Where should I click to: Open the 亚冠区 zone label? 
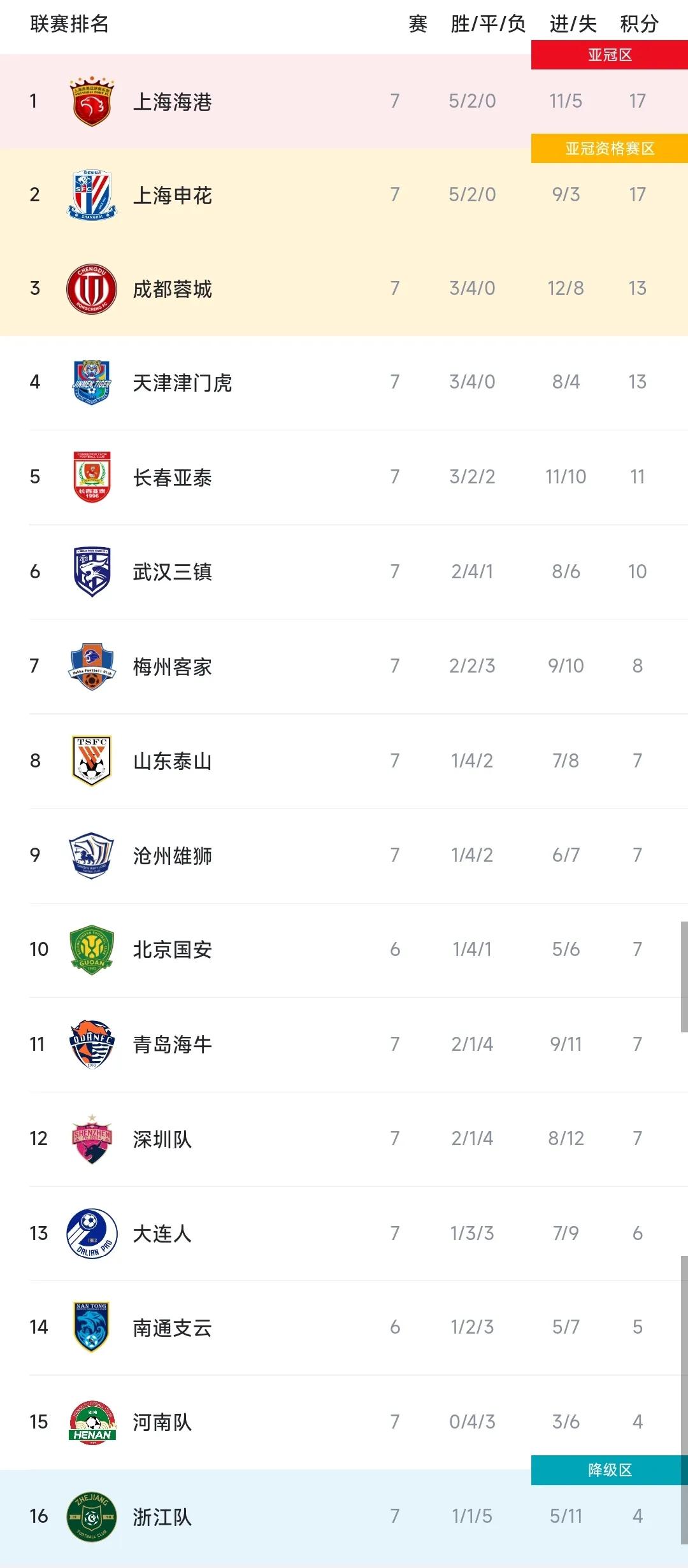pyautogui.click(x=608, y=56)
